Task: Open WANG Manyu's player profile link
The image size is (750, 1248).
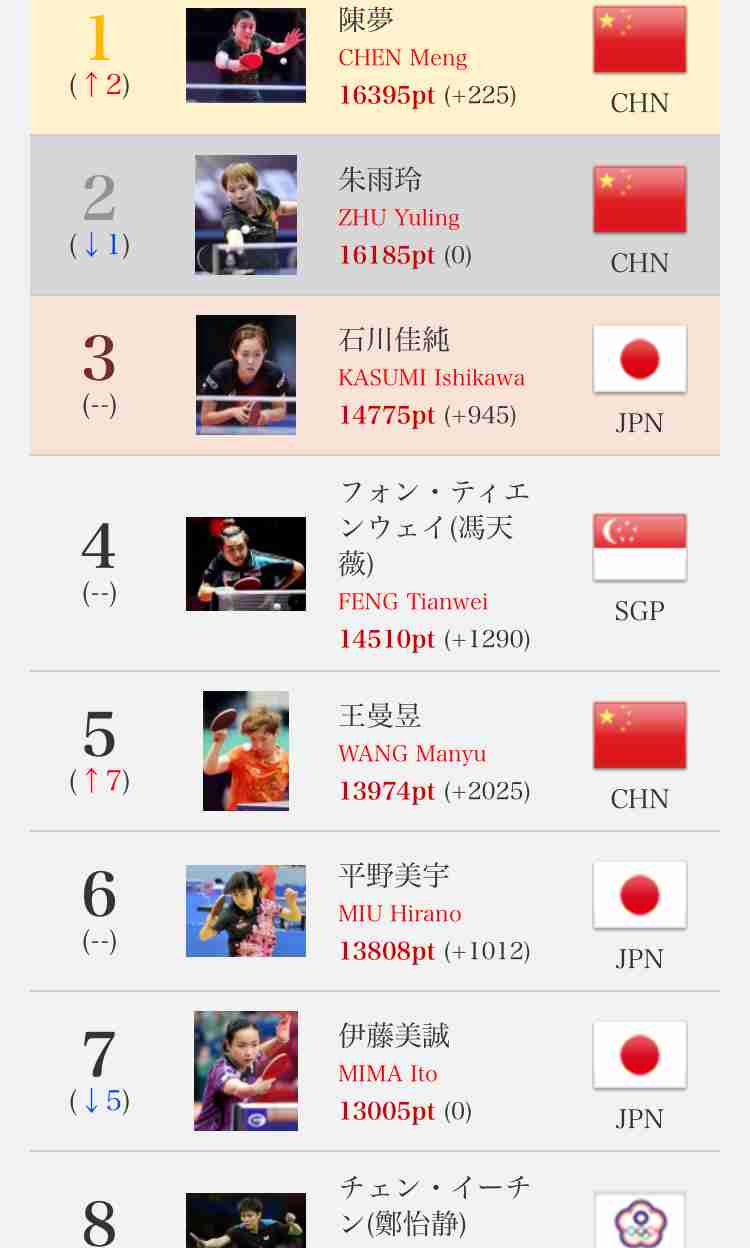Action: [x=412, y=754]
